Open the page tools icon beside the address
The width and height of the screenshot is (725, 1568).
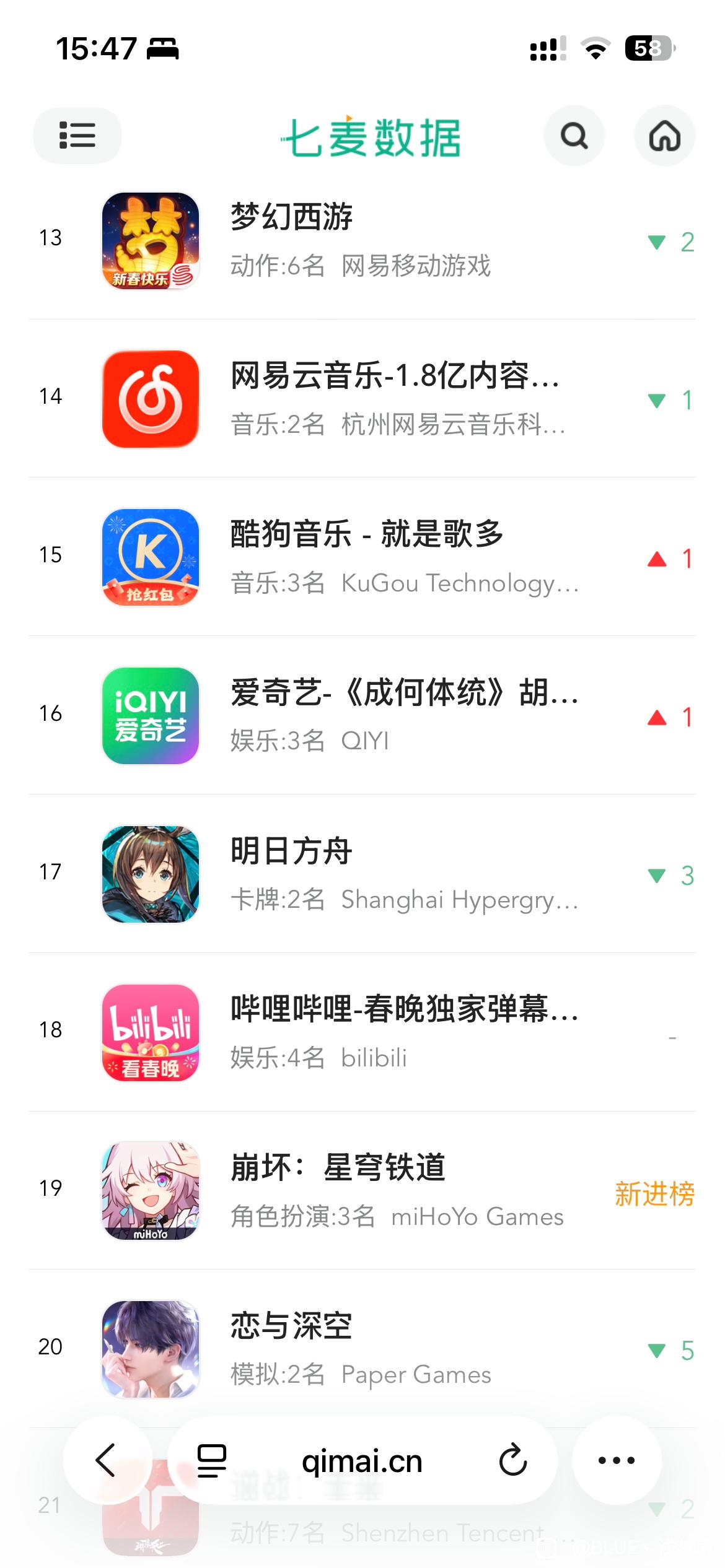click(212, 1460)
